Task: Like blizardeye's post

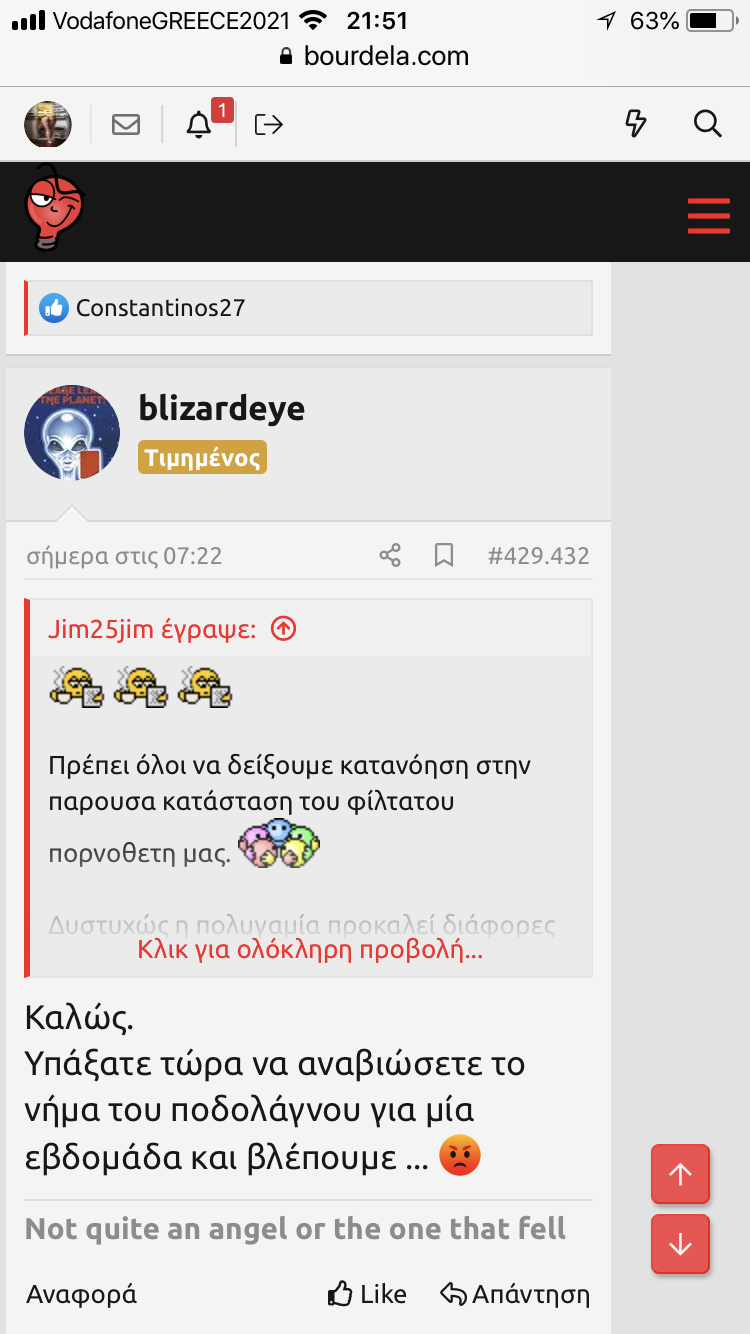Action: pos(367,1294)
